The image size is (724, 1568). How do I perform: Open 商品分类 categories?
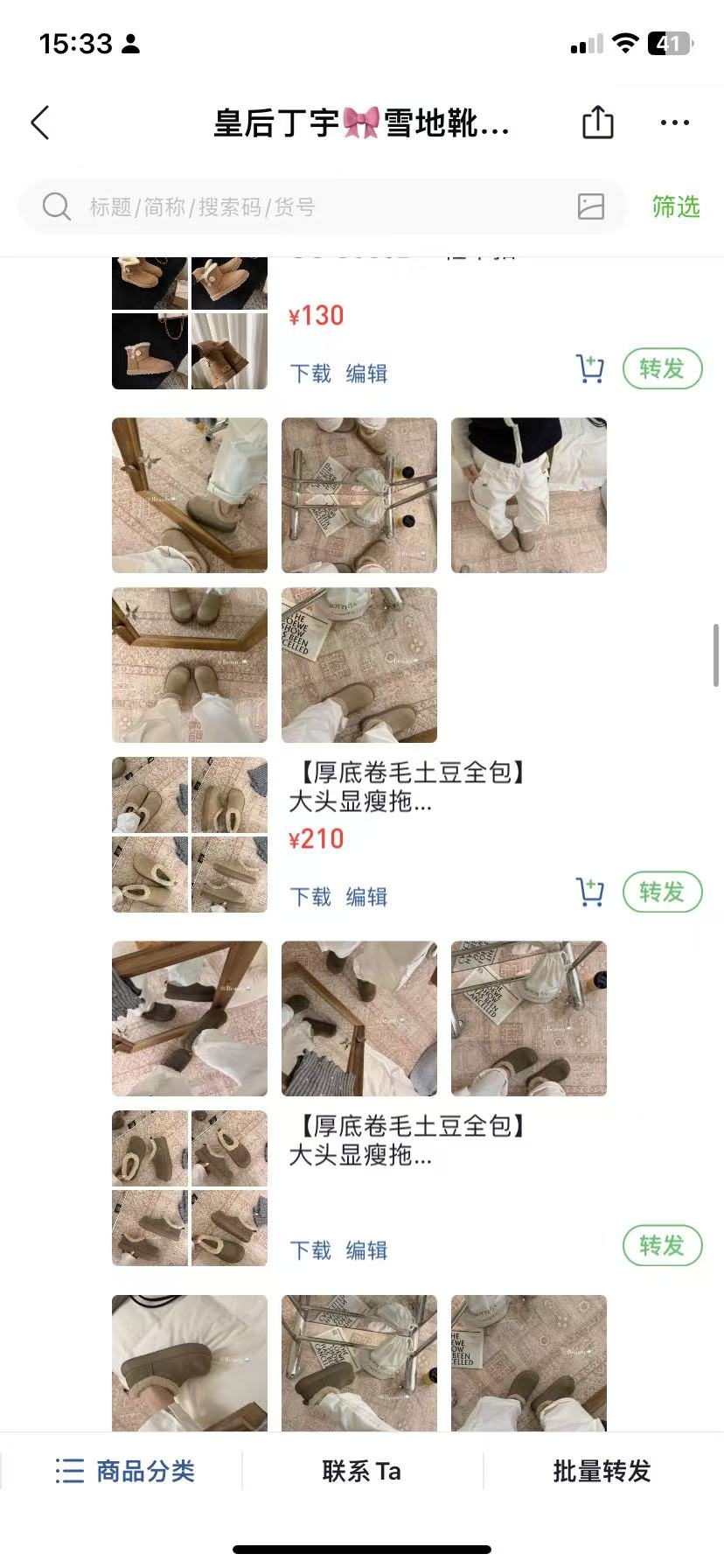tap(124, 1472)
